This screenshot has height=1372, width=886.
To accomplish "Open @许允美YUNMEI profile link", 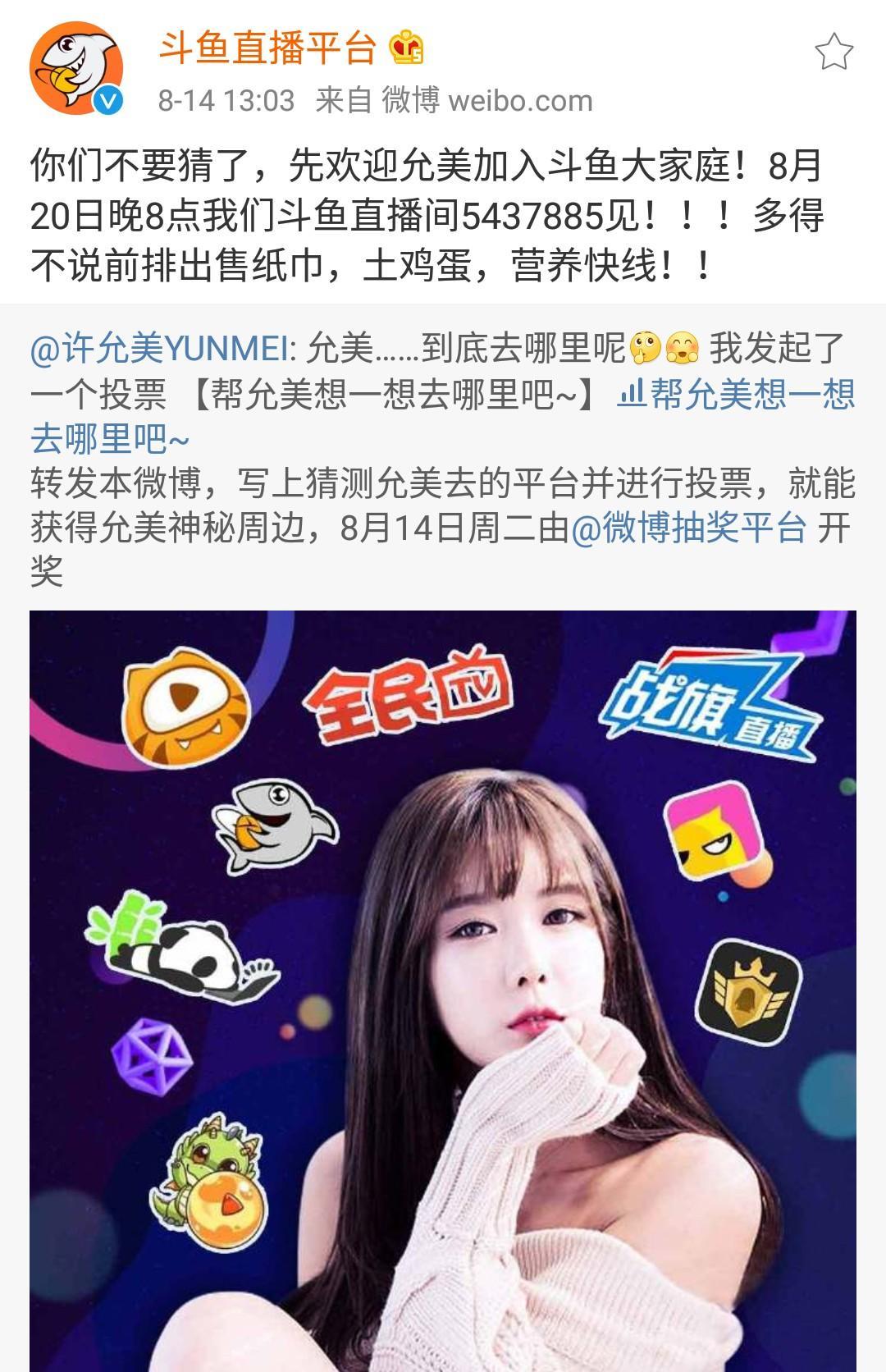I will (x=159, y=349).
